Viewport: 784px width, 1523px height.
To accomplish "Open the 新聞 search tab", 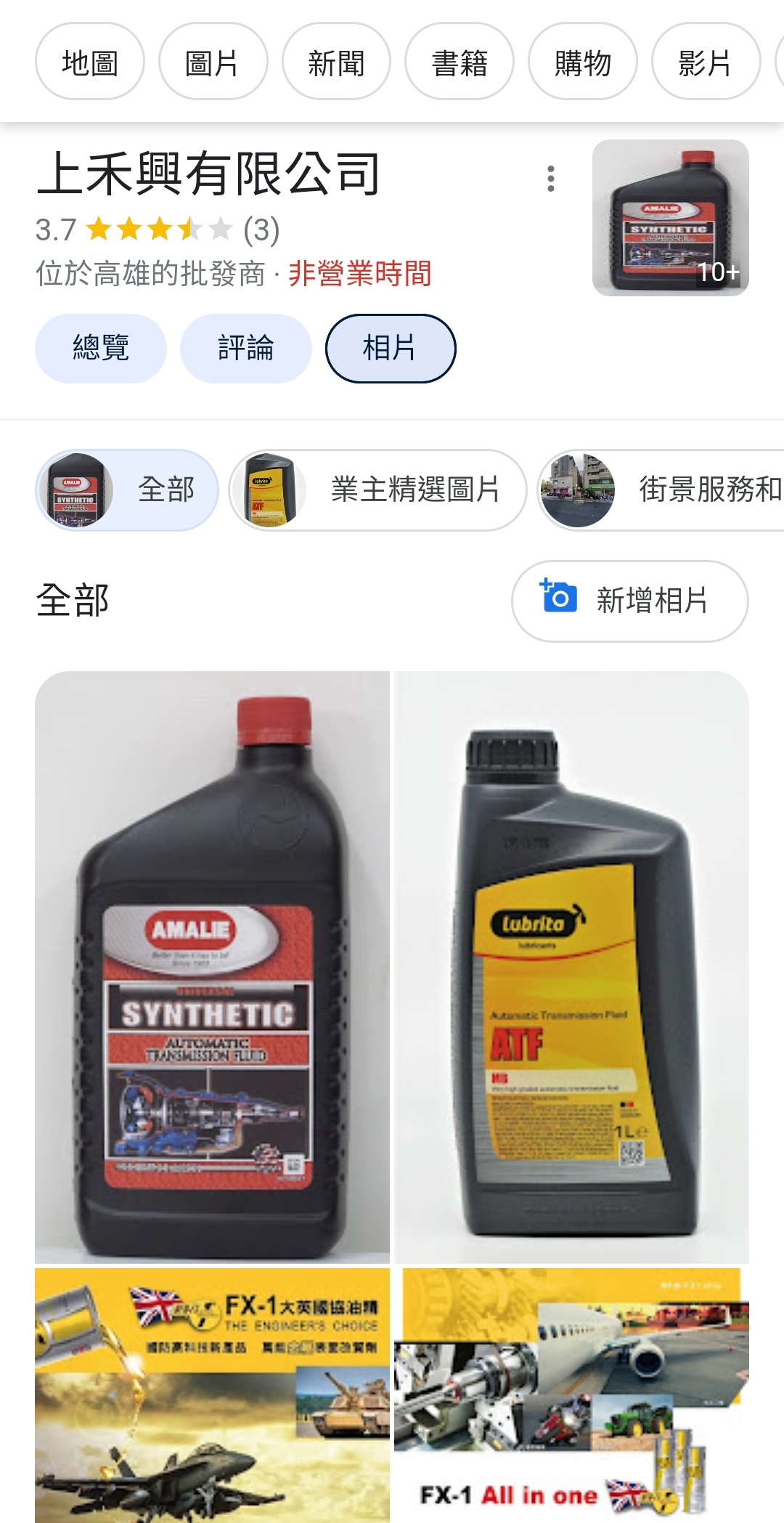I will coord(336,62).
